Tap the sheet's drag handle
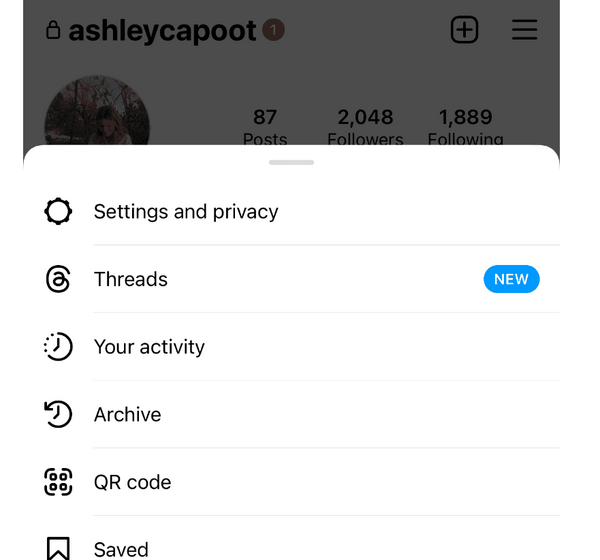 pyautogui.click(x=291, y=162)
